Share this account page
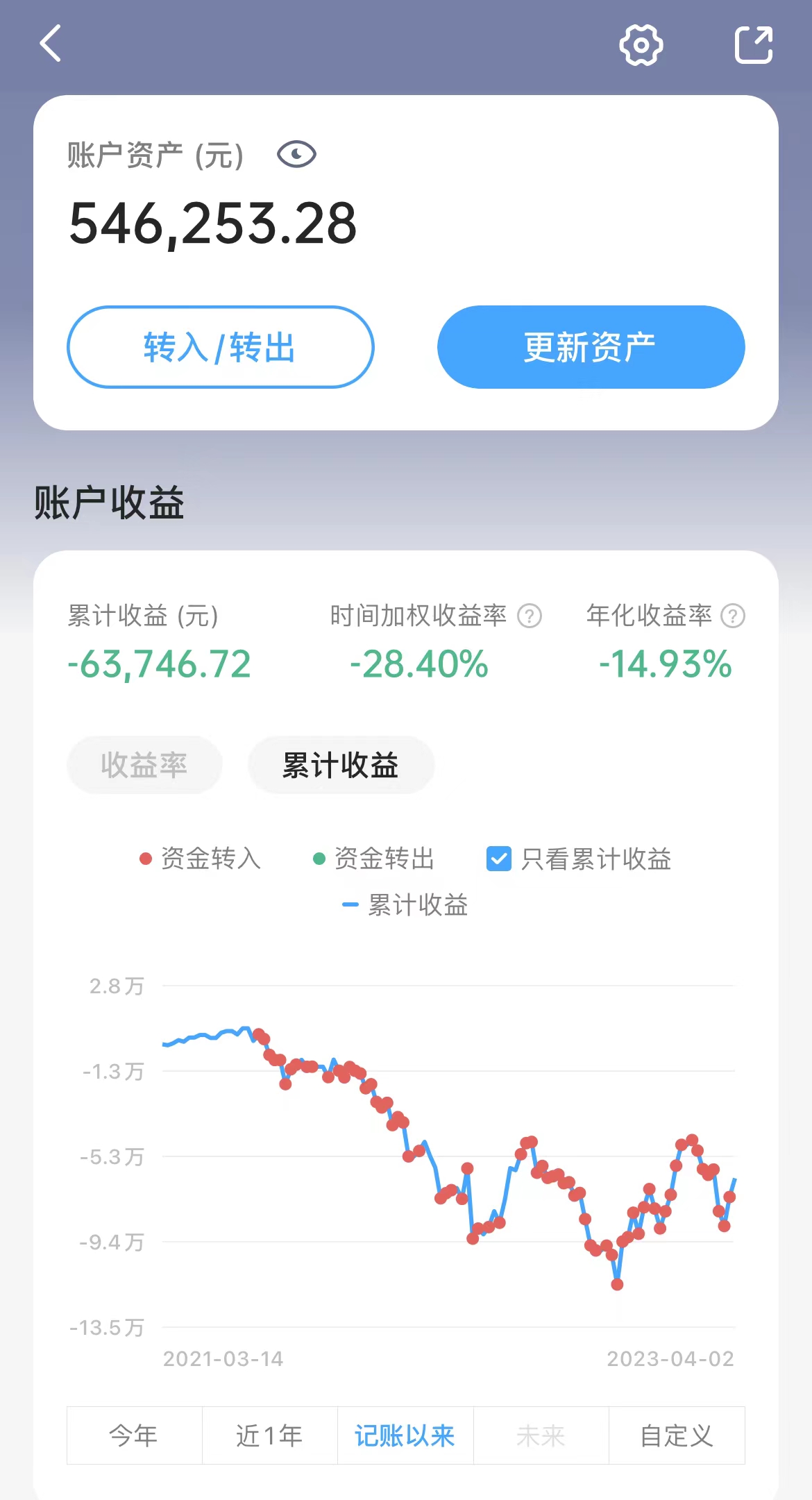This screenshot has width=812, height=1500. [x=753, y=45]
